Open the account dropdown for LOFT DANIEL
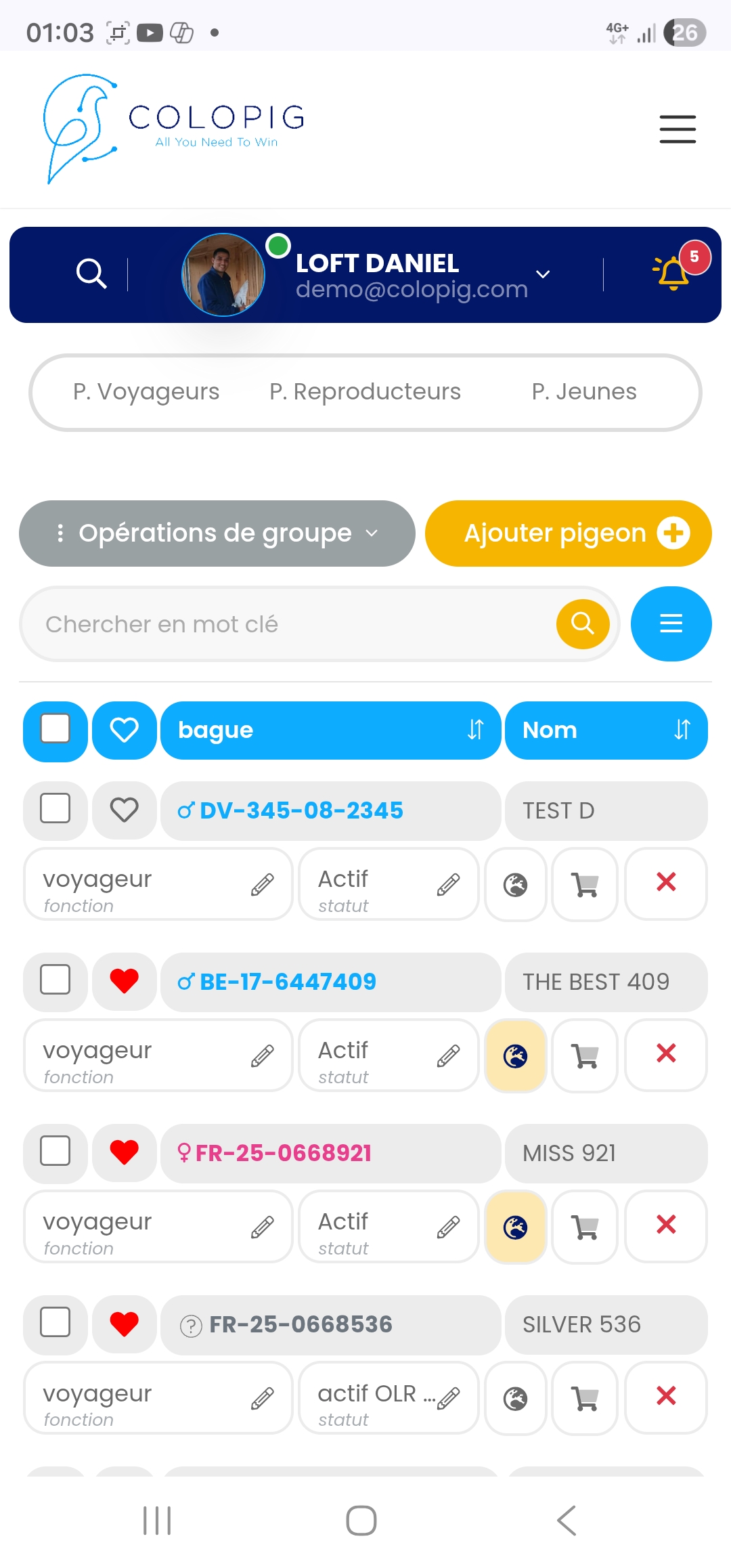731x1568 pixels. [x=542, y=274]
